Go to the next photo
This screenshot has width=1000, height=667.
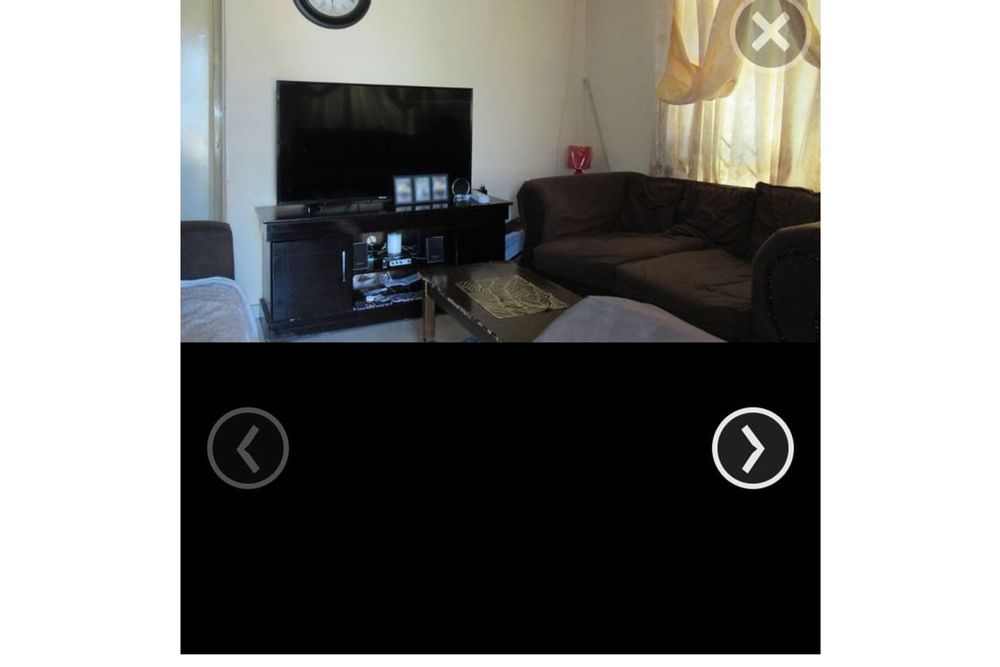click(753, 448)
